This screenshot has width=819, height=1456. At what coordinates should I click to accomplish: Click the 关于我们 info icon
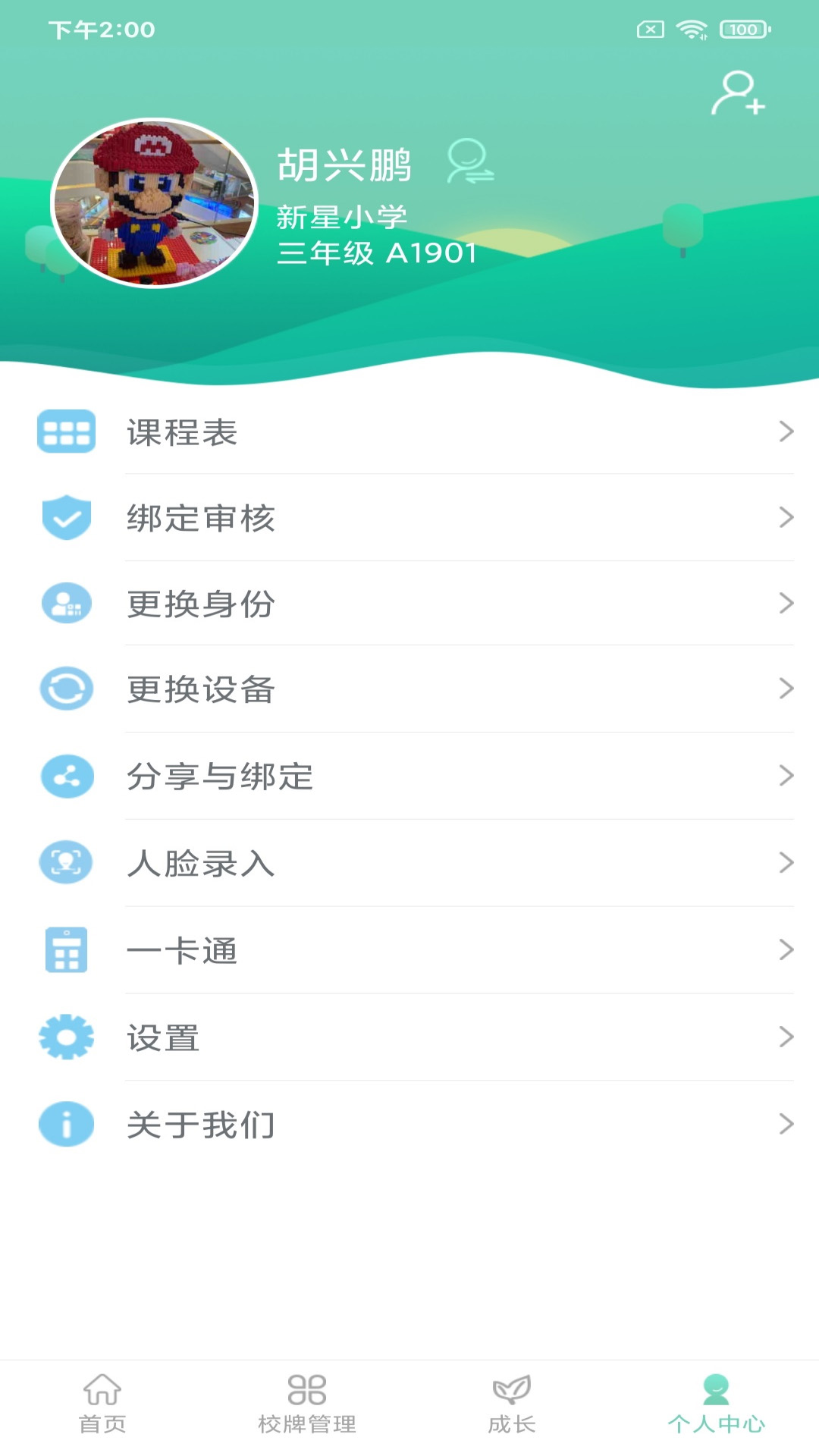67,1125
